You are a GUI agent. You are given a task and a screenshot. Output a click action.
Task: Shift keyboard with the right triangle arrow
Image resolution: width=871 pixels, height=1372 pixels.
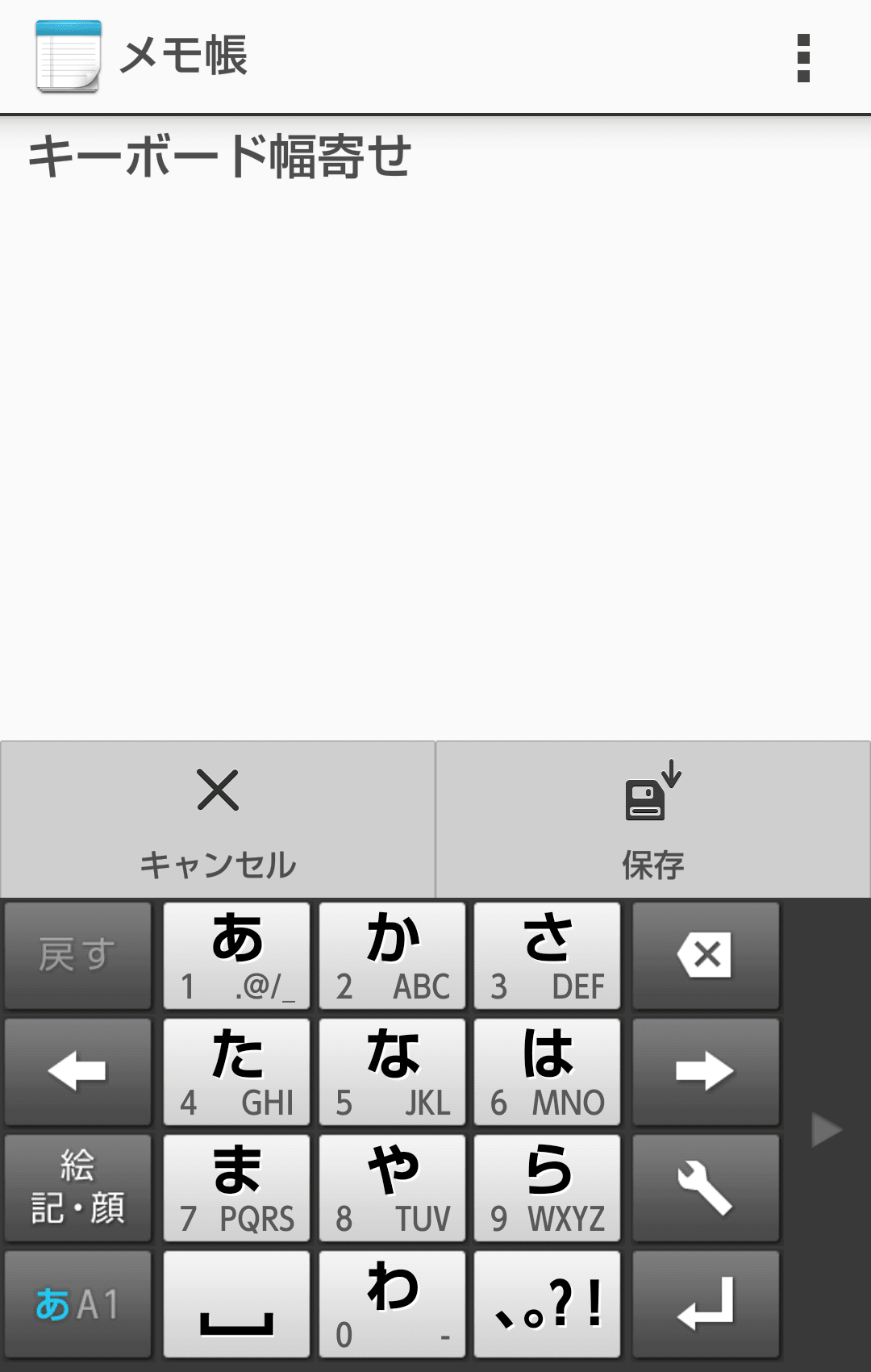click(827, 1129)
